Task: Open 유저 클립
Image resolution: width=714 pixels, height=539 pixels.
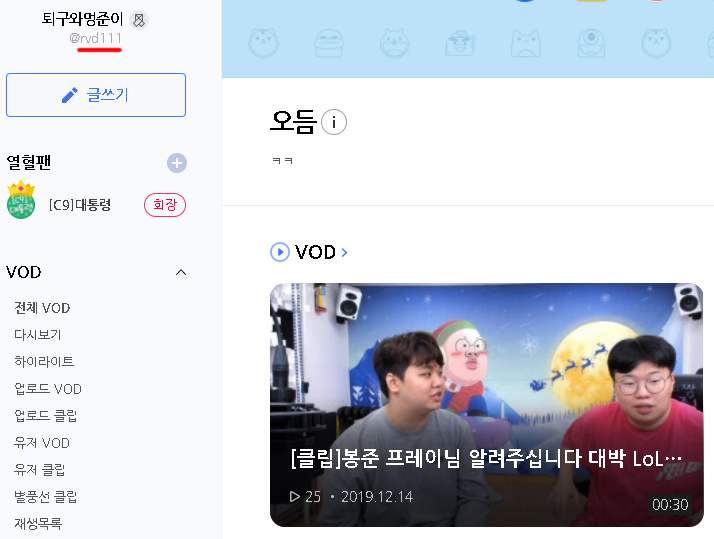Action: click(x=40, y=469)
